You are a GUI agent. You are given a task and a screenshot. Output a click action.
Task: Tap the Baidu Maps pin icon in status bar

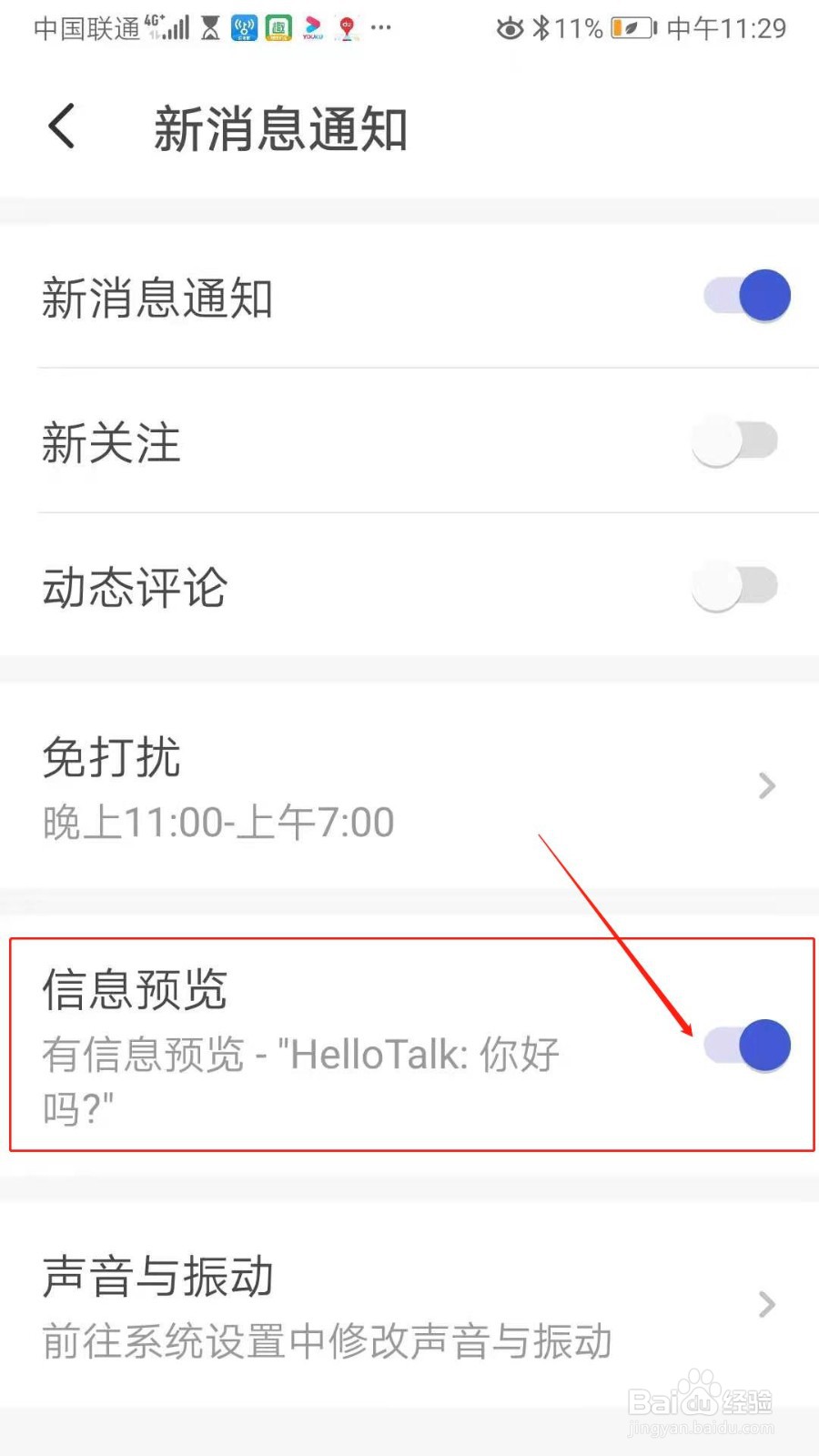click(x=347, y=27)
